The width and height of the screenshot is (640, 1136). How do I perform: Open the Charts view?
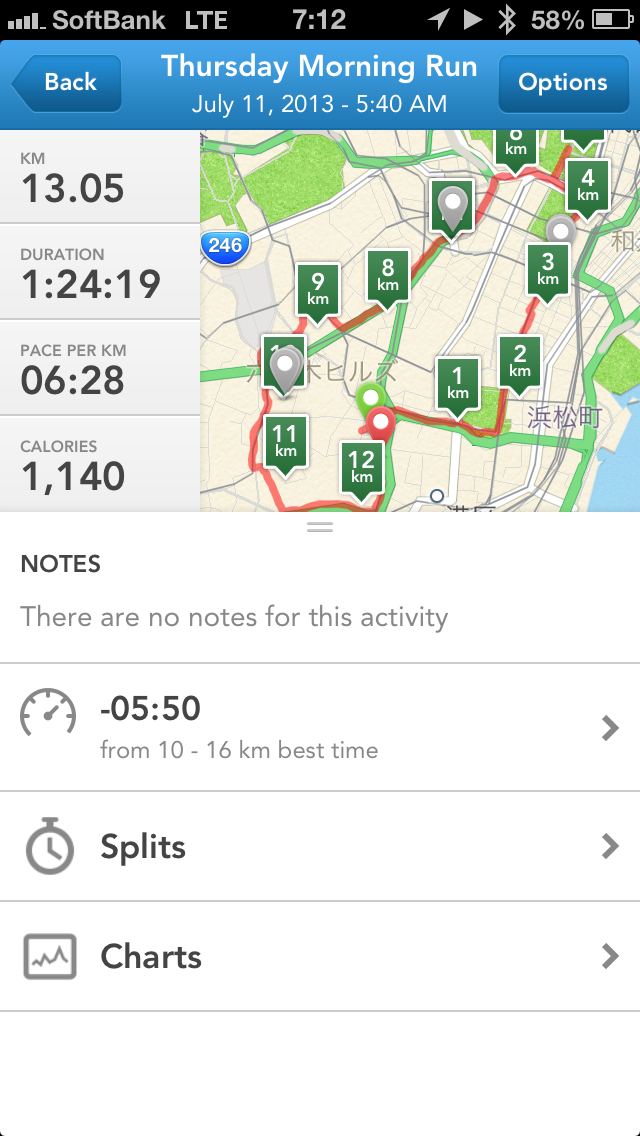[320, 956]
